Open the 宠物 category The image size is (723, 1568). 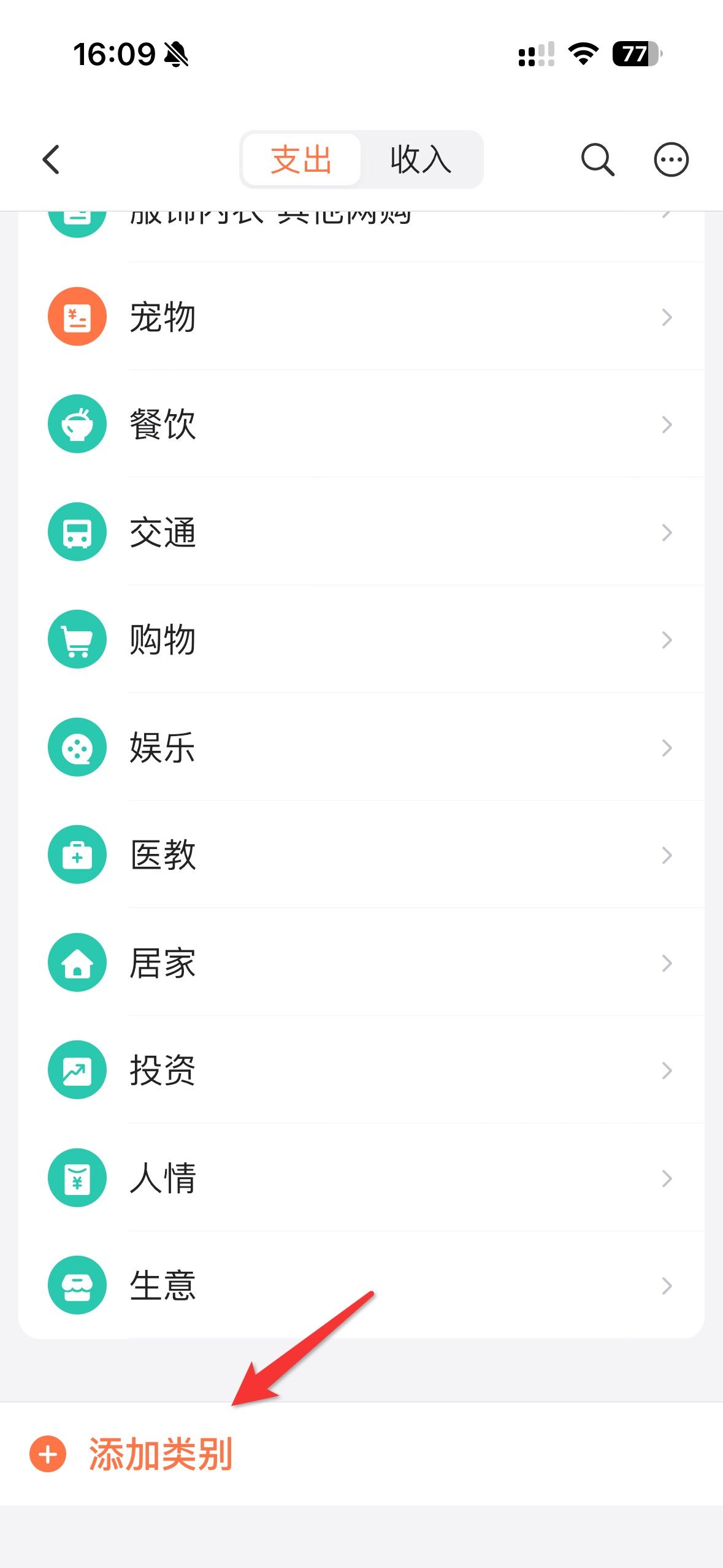point(361,317)
